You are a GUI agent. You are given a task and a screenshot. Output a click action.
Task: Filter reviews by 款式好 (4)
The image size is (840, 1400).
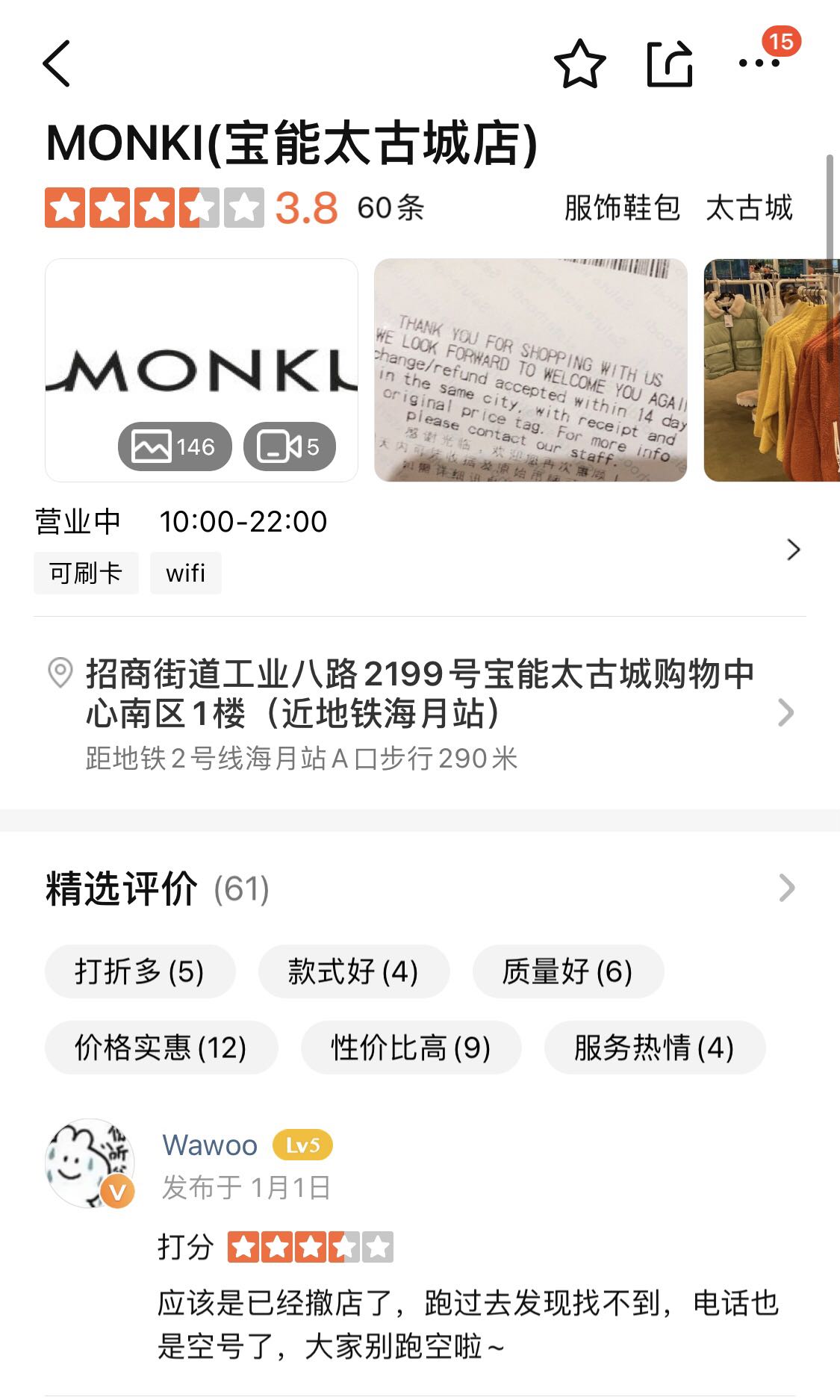coord(353,971)
